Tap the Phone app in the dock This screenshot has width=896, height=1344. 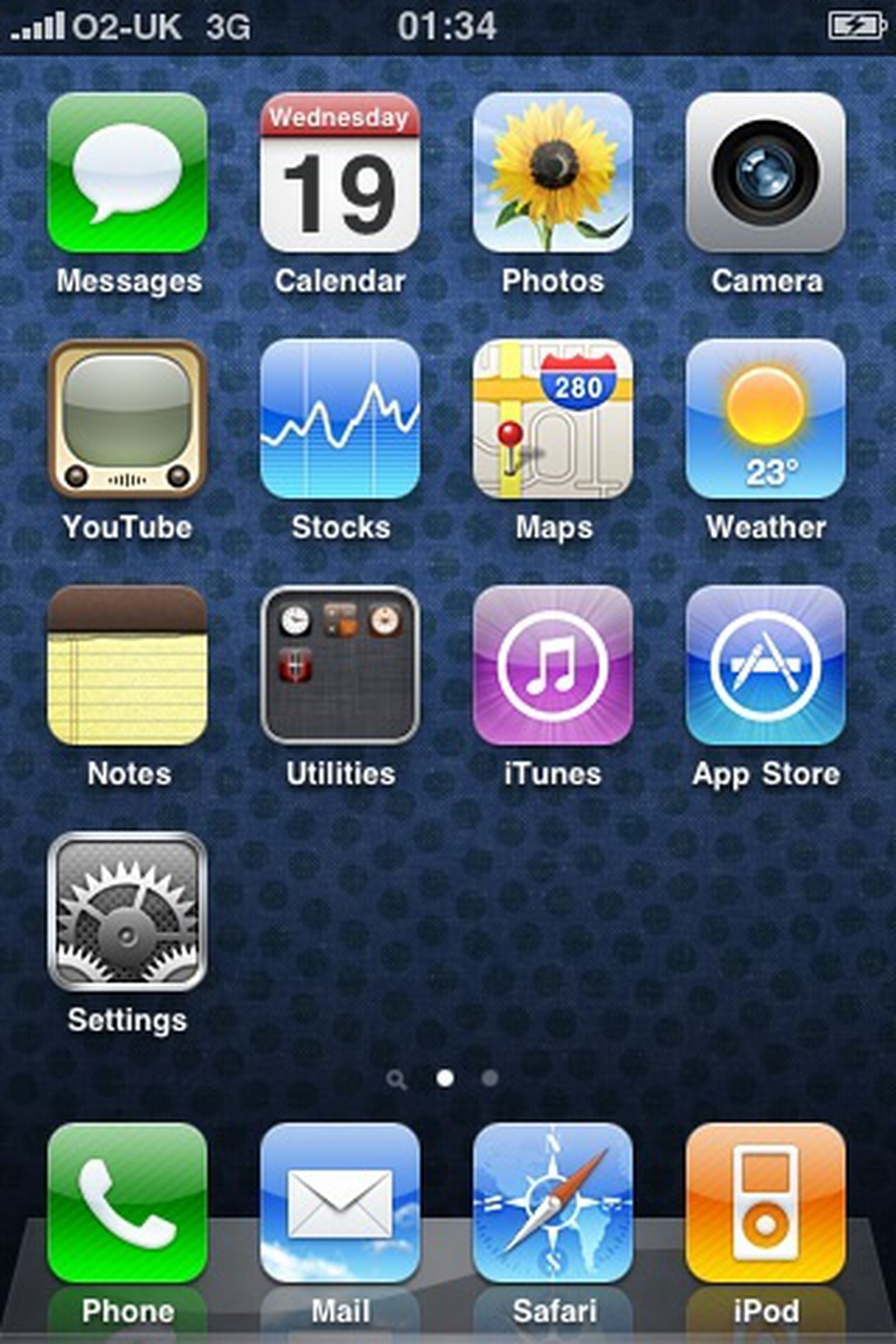(127, 1203)
